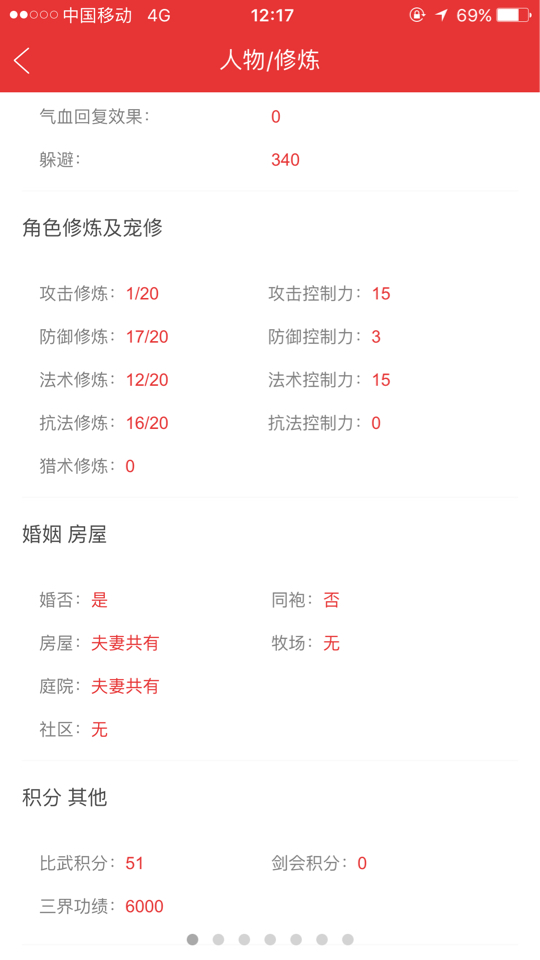
Task: Jump to the second page indicator dot
Action: pos(218,939)
